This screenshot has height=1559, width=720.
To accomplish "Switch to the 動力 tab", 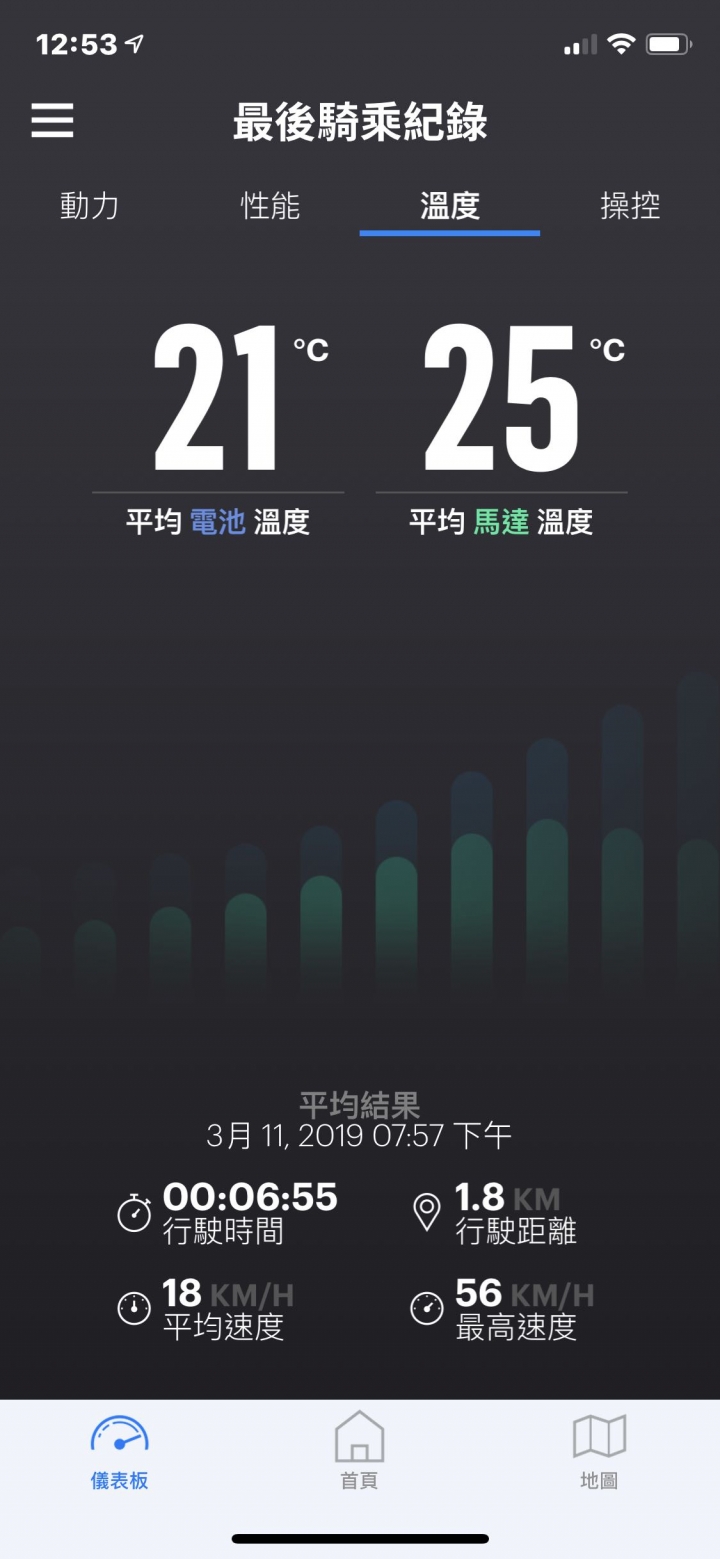I will tap(90, 206).
